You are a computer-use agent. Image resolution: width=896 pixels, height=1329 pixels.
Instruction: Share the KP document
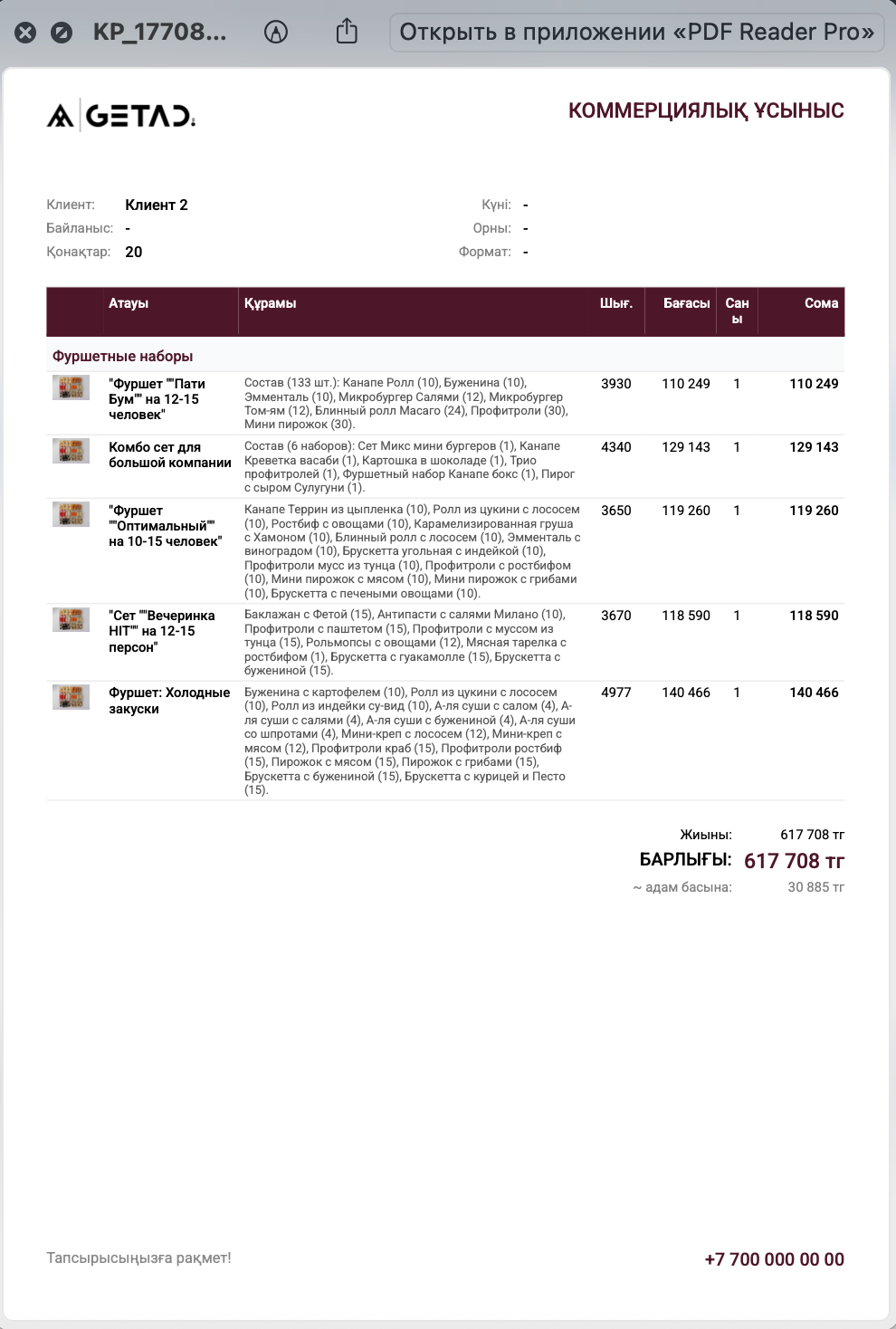tap(347, 32)
